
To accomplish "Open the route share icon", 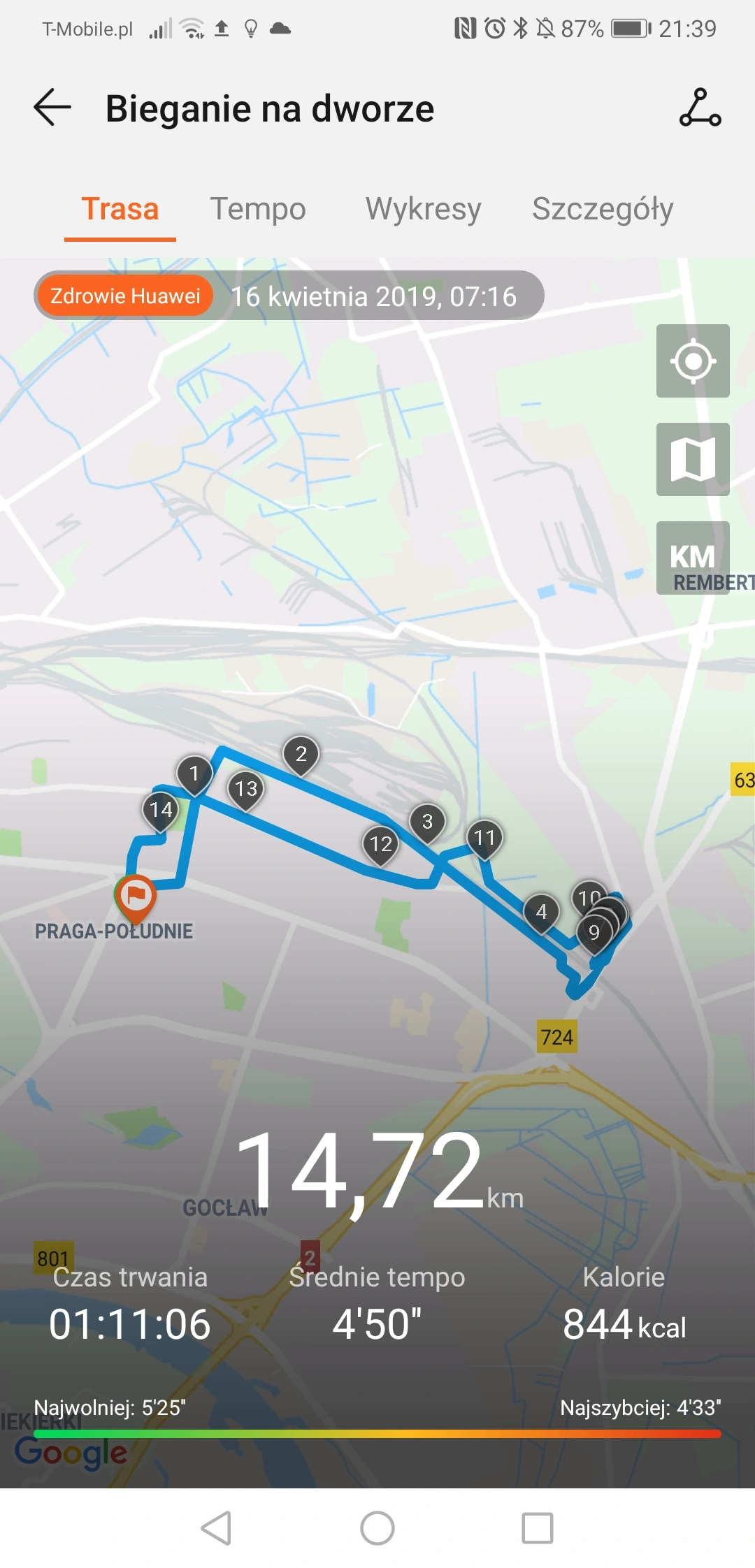I will click(700, 108).
